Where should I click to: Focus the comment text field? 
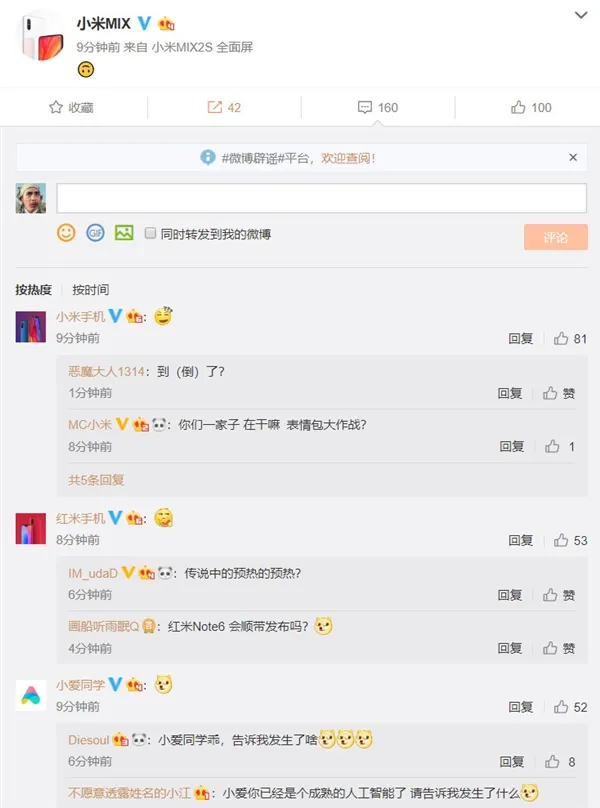321,198
